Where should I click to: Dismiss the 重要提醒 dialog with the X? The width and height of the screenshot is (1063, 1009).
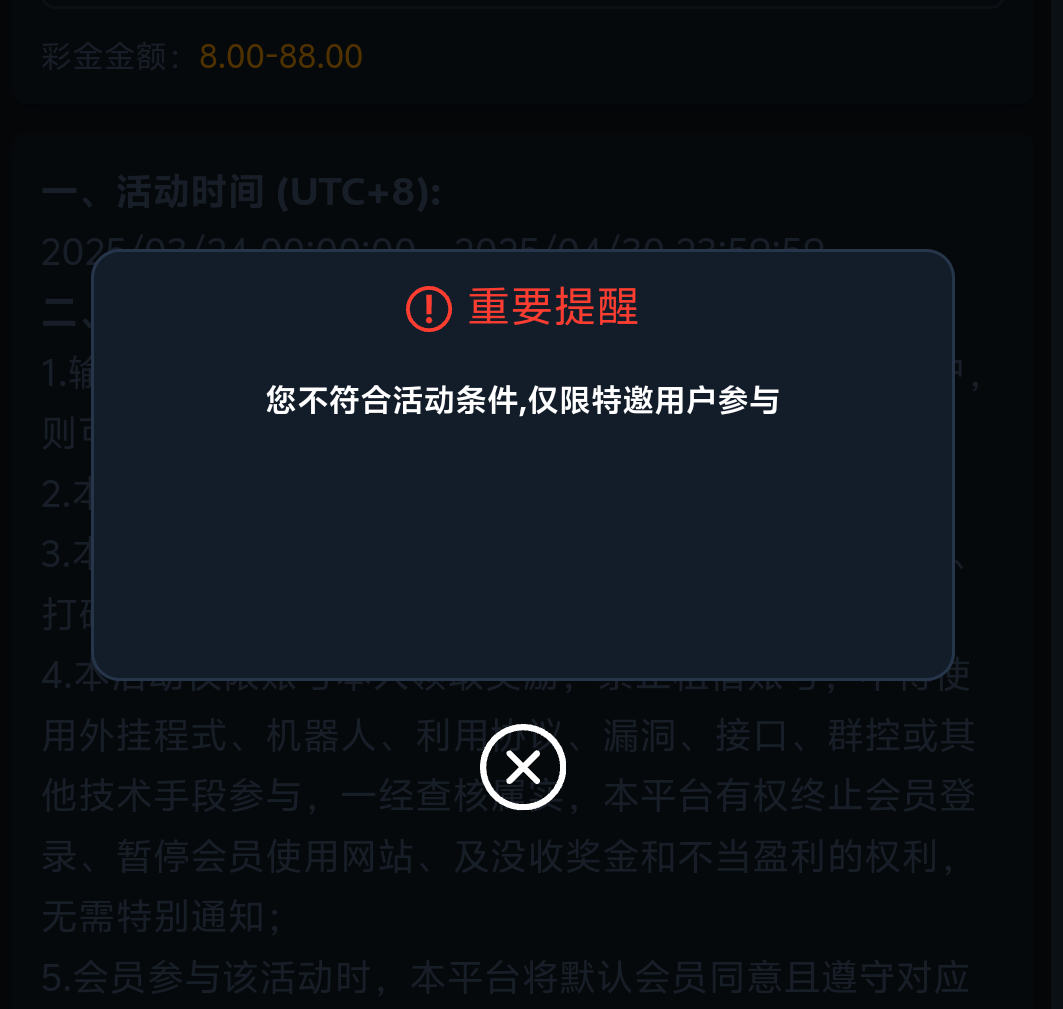click(x=522, y=768)
